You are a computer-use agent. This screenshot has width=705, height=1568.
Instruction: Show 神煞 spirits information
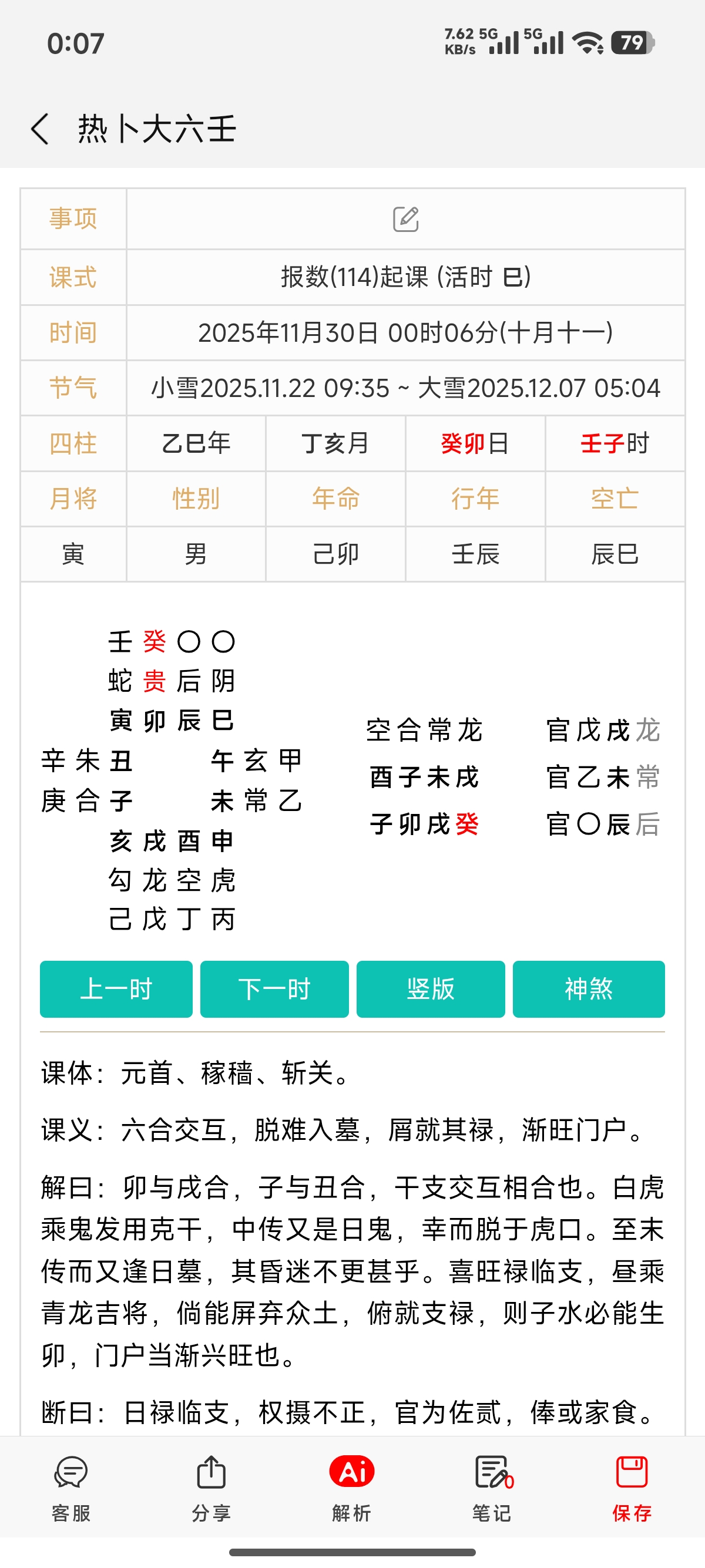click(588, 990)
